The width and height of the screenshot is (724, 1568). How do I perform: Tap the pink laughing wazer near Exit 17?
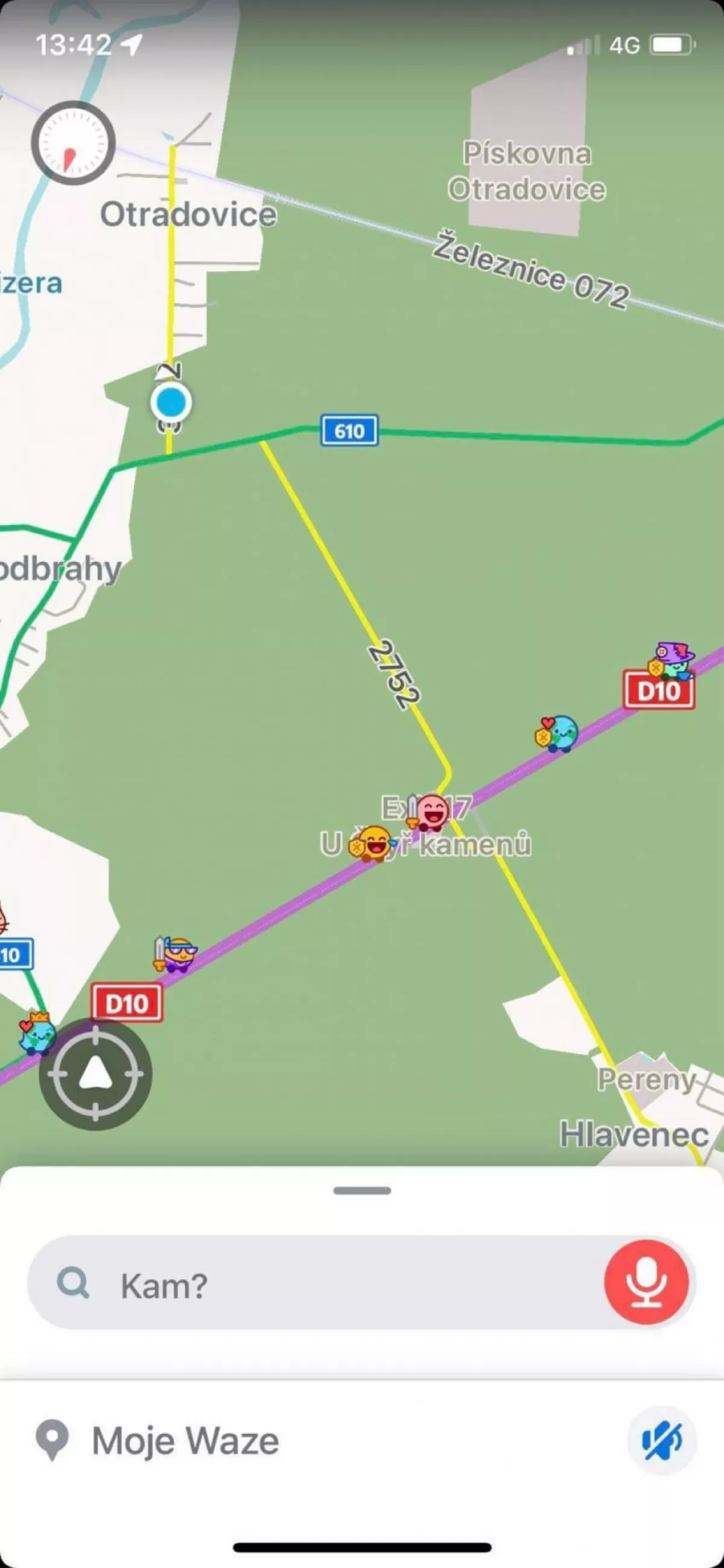[x=431, y=812]
